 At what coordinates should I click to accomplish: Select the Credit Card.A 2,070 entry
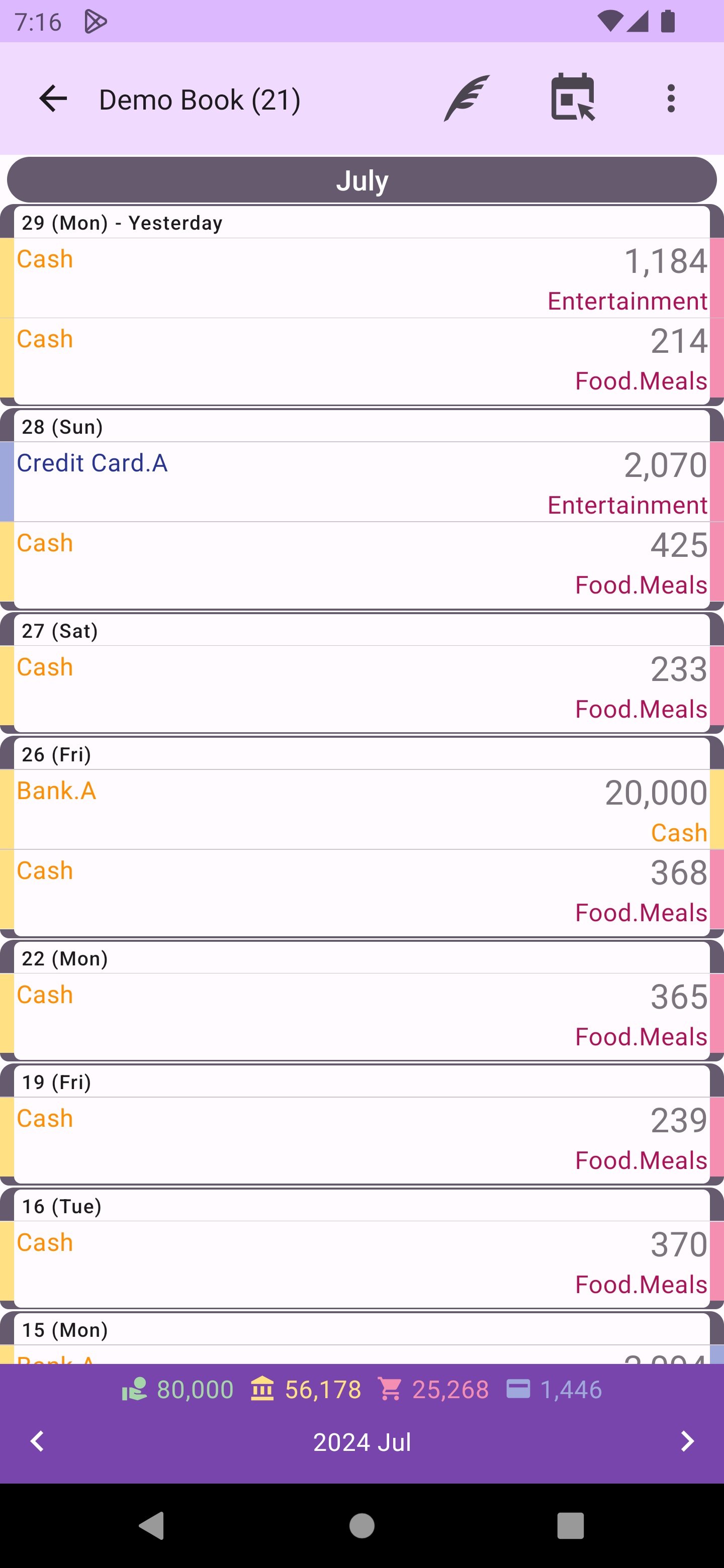pos(361,482)
